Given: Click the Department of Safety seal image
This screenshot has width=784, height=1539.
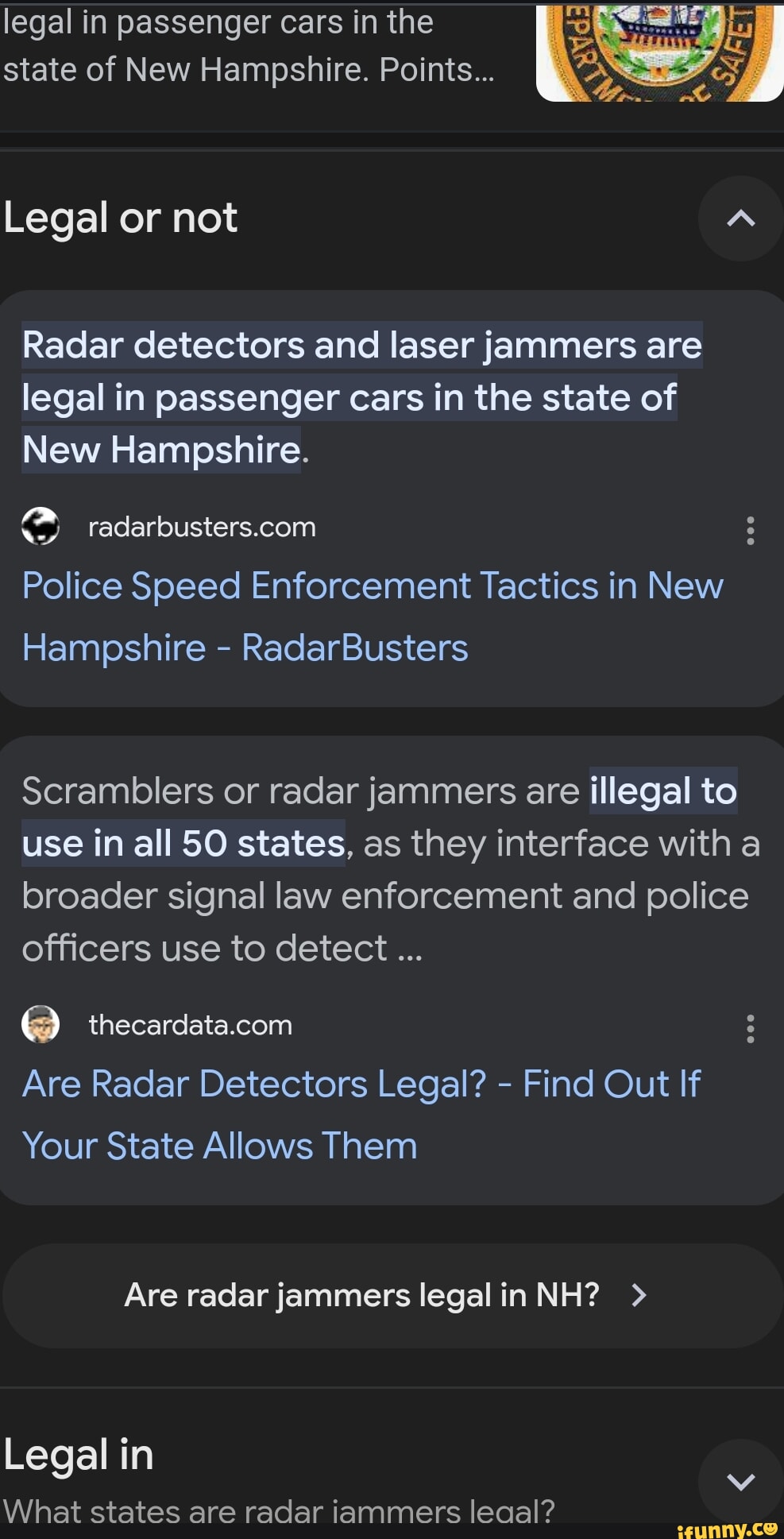Looking at the screenshot, I should (x=661, y=49).
